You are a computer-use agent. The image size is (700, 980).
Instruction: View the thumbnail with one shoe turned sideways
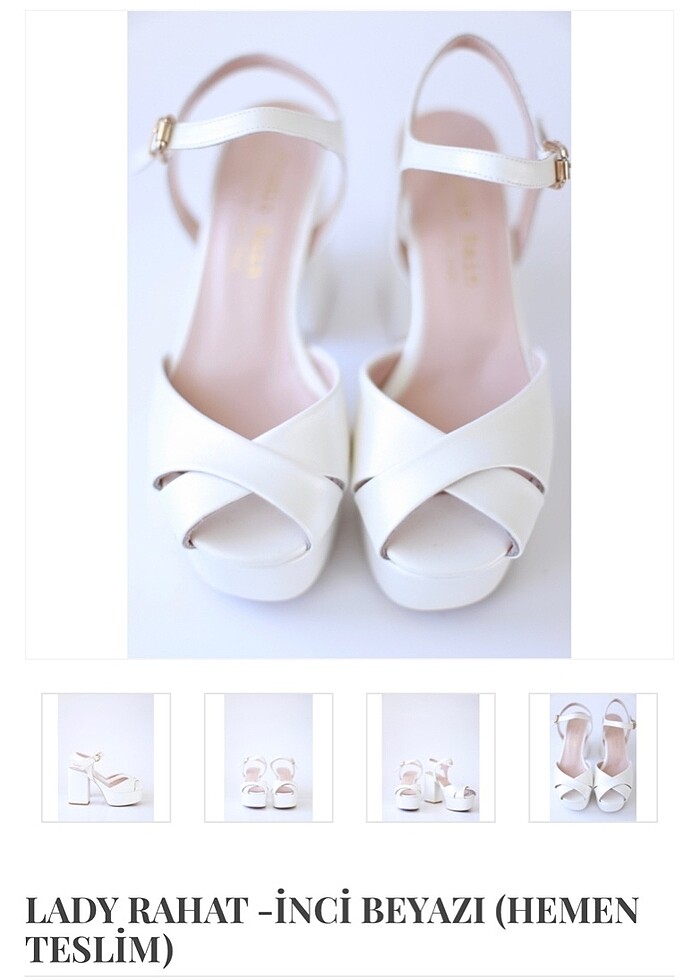430,757
